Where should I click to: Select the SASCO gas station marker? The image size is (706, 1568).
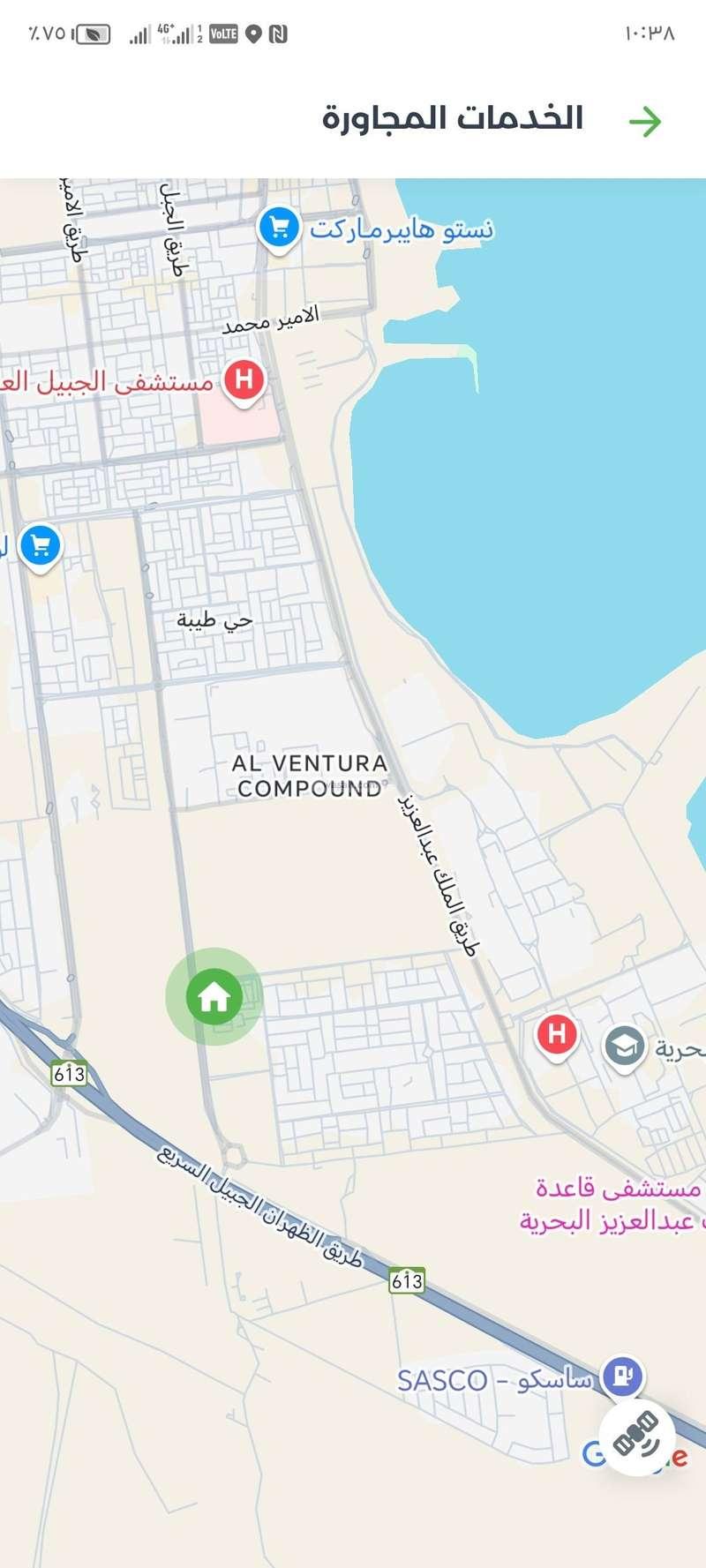coord(622,1376)
